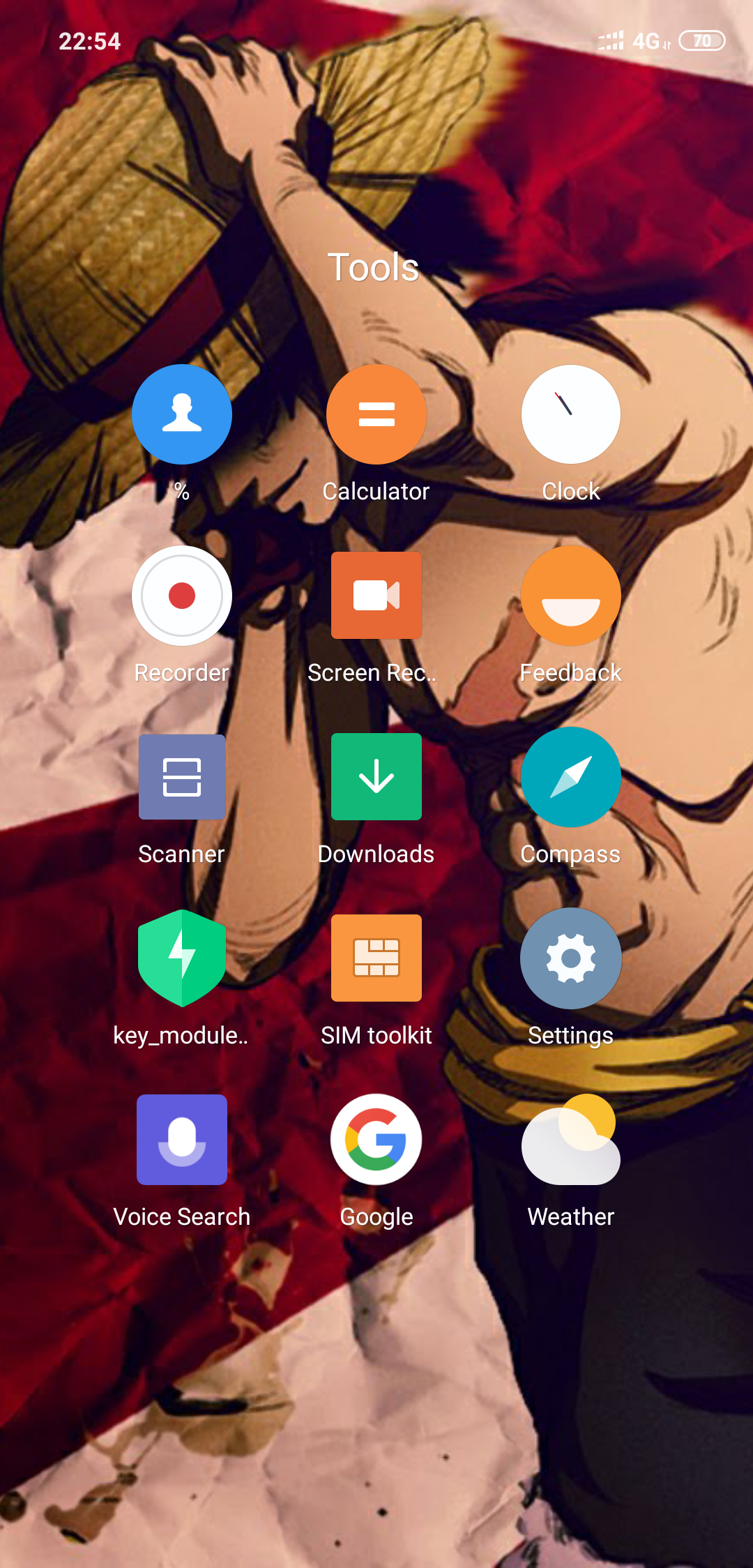Open the key_module security app
This screenshot has height=1568, width=753.
pos(182,958)
